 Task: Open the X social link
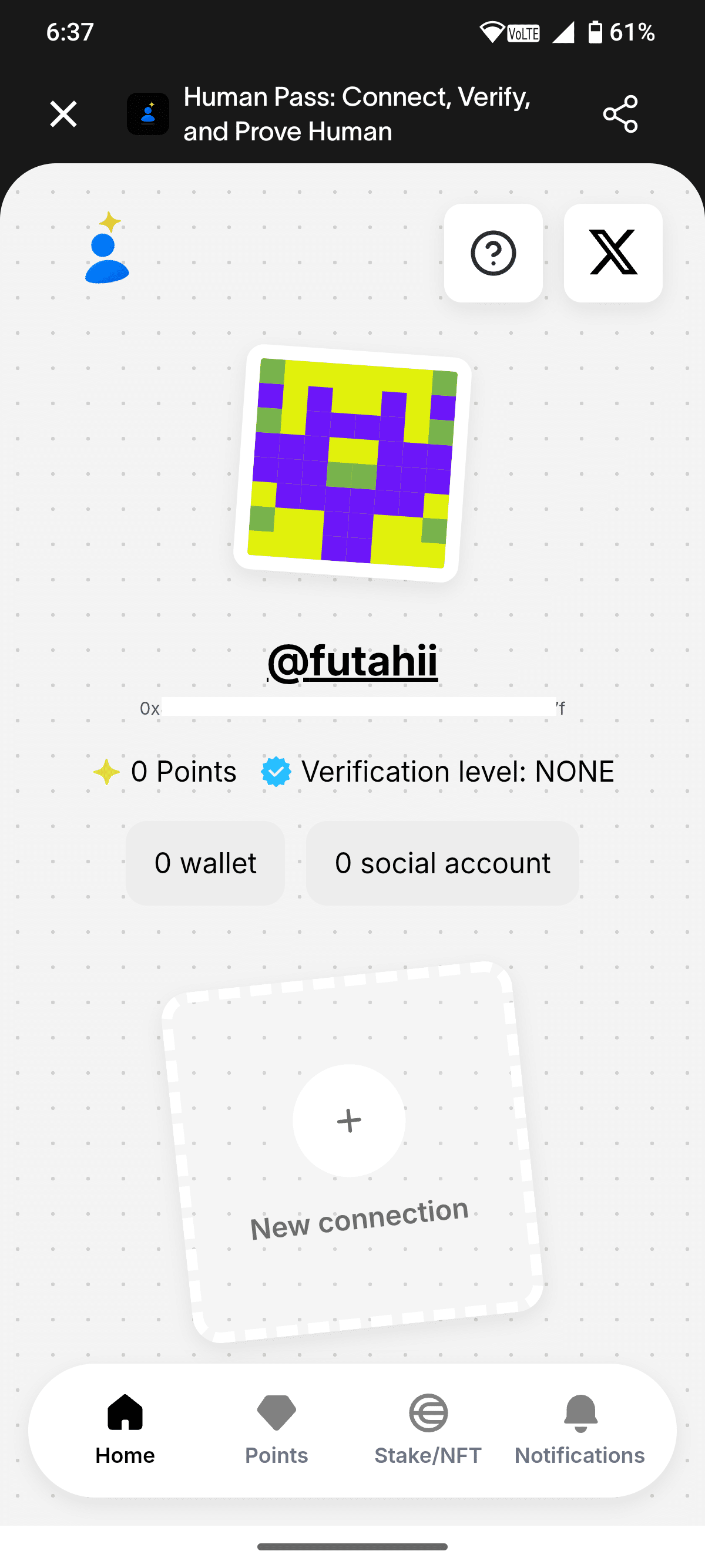tap(612, 253)
